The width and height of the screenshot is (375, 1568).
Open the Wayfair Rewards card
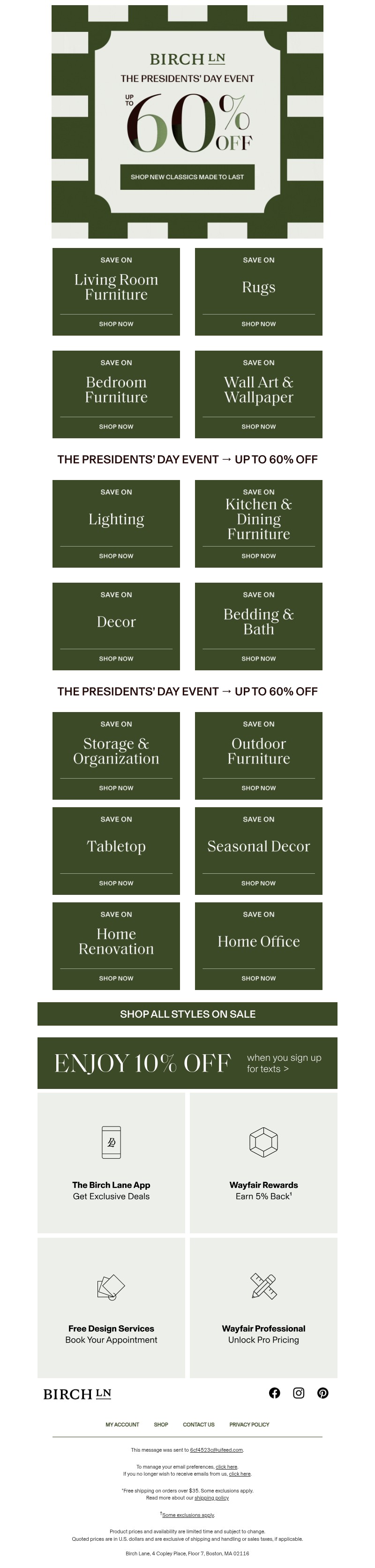[x=263, y=1163]
